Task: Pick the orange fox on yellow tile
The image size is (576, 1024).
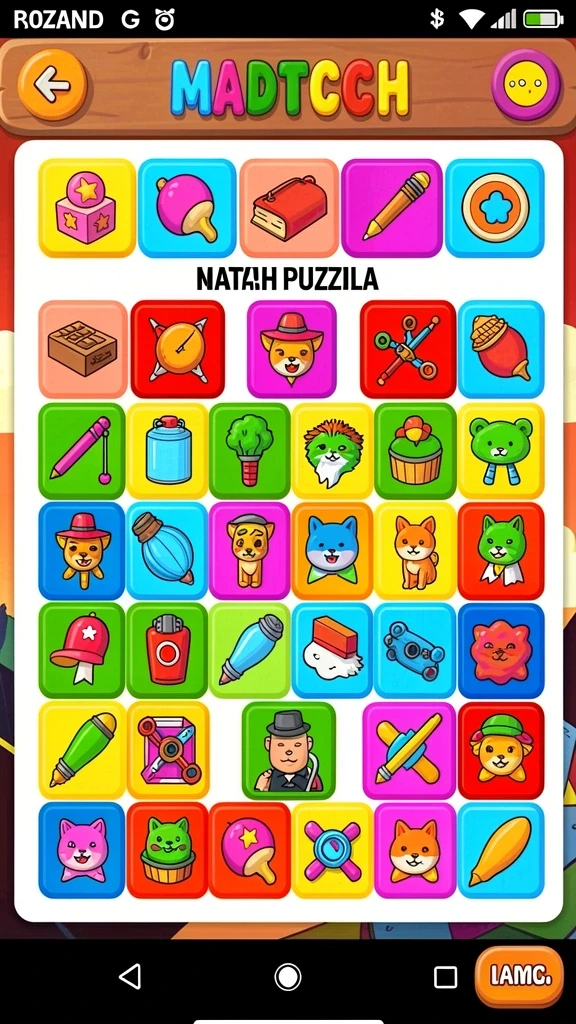Action: pyautogui.click(x=415, y=551)
